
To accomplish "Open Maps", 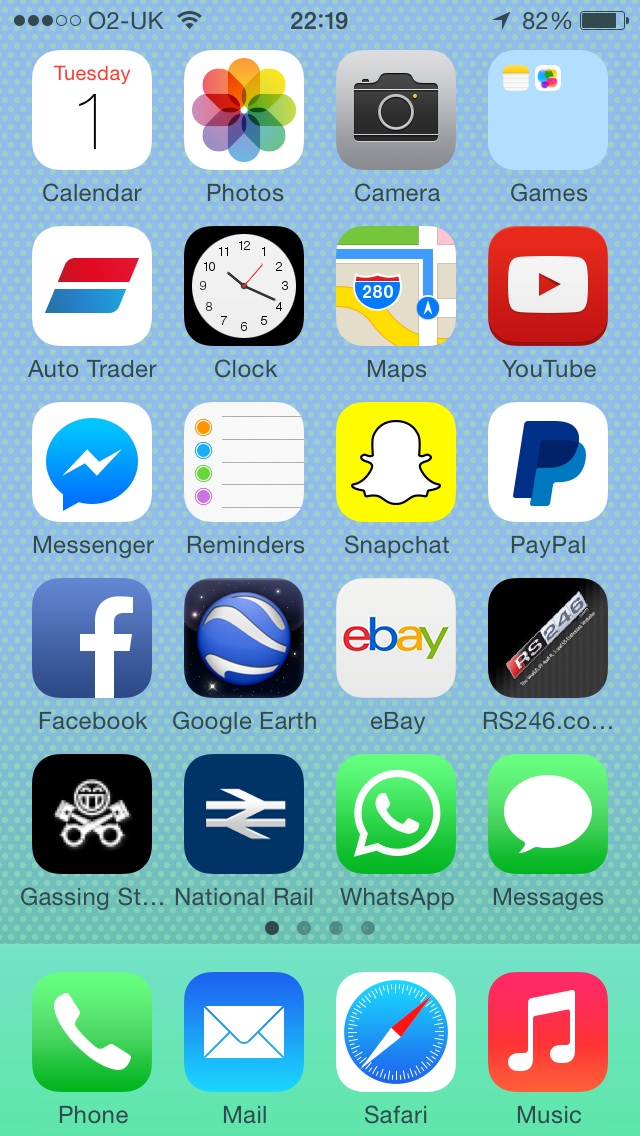I will click(x=396, y=286).
